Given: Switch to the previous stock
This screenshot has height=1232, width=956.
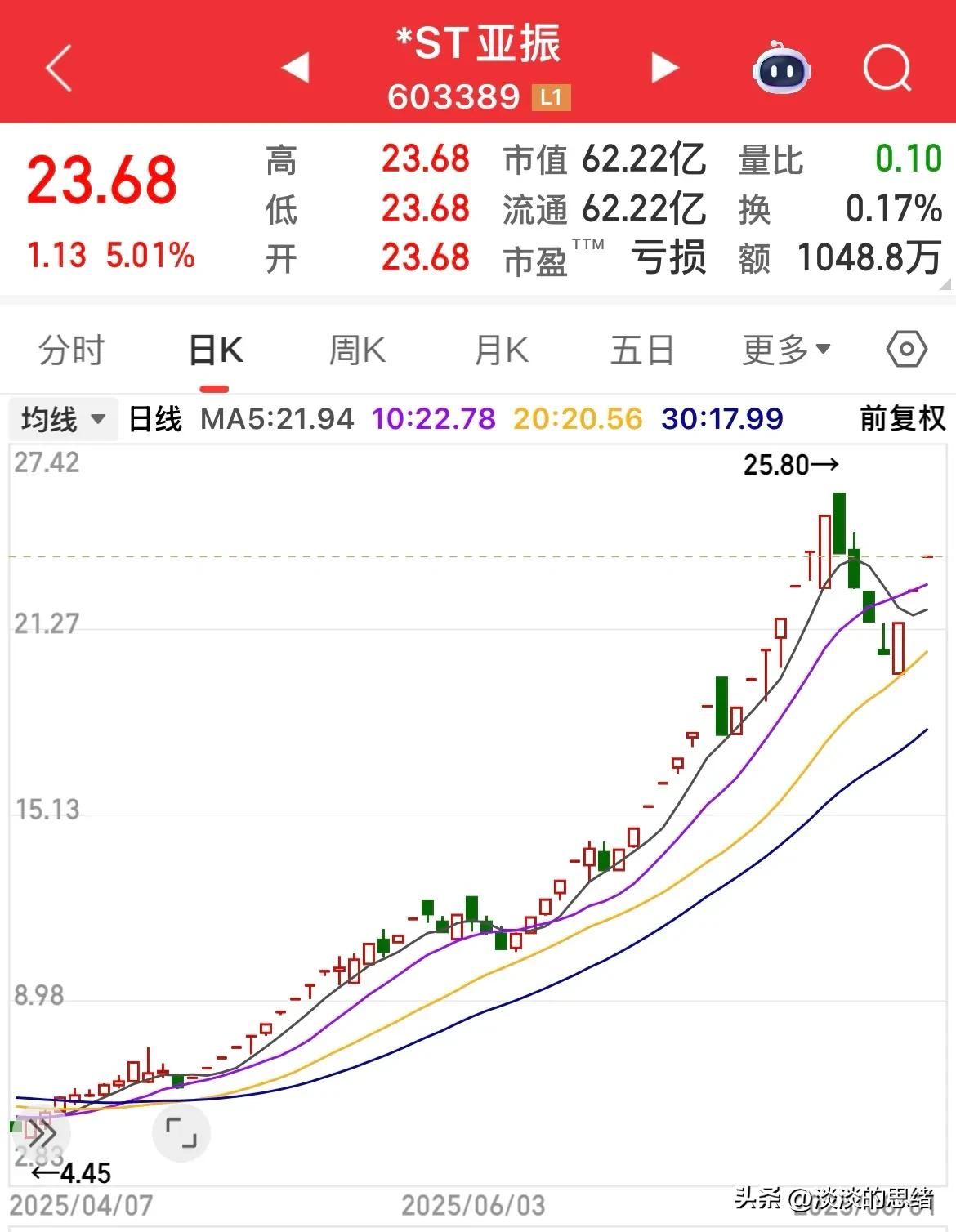Looking at the screenshot, I should (x=295, y=68).
